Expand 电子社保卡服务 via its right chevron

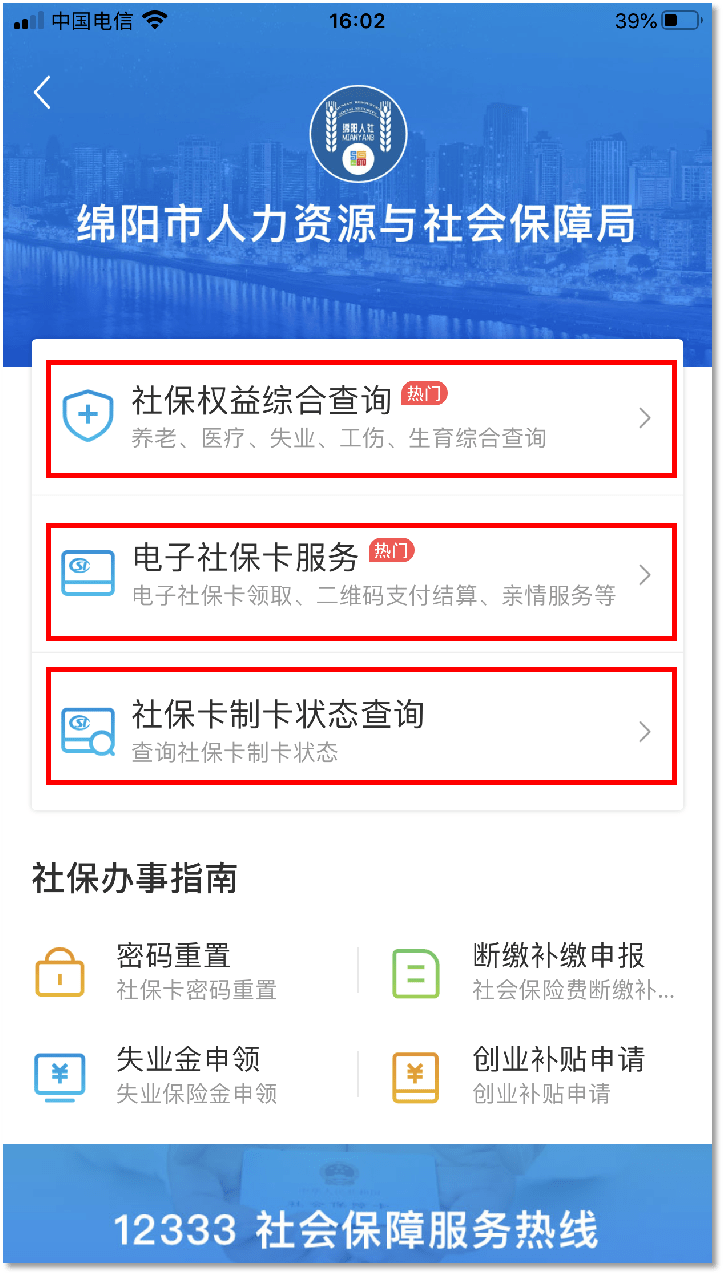tap(645, 574)
